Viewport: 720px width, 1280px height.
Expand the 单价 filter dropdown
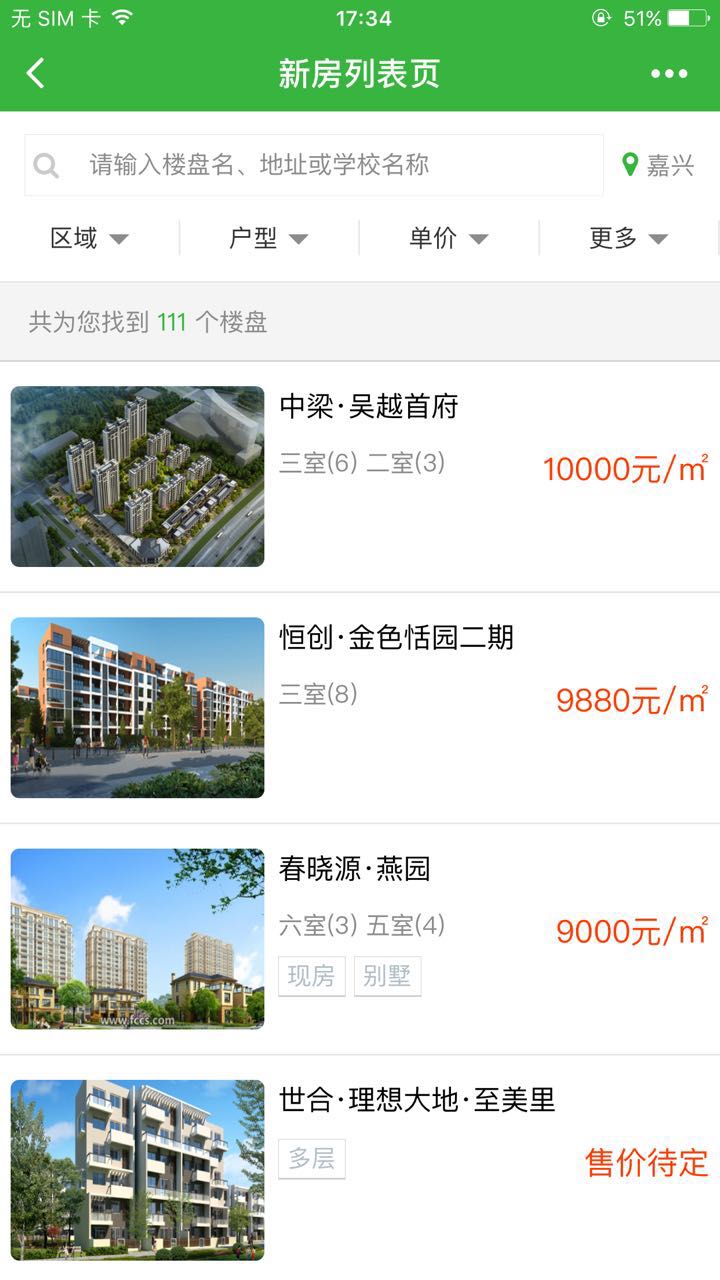click(x=449, y=238)
